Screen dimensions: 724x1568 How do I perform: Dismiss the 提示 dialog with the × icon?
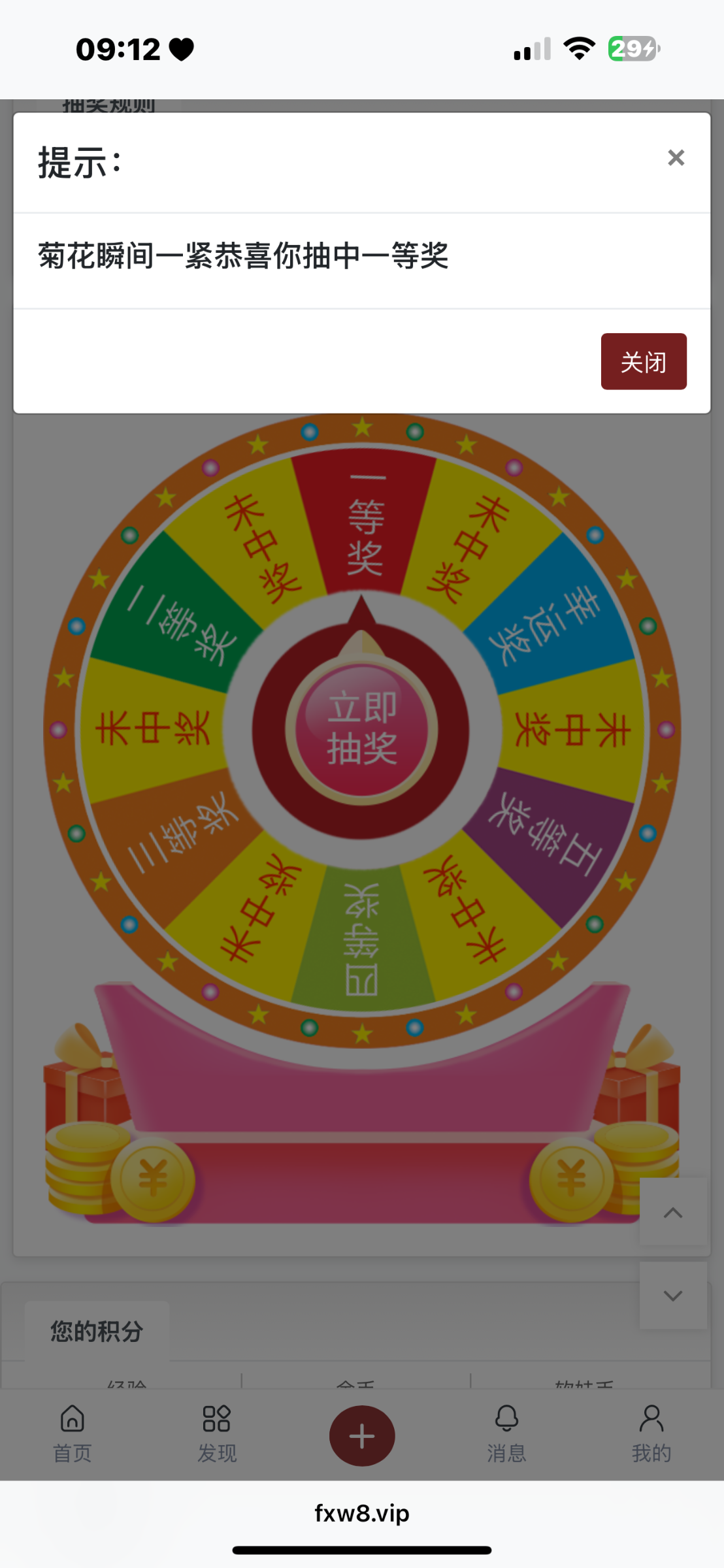pyautogui.click(x=675, y=157)
